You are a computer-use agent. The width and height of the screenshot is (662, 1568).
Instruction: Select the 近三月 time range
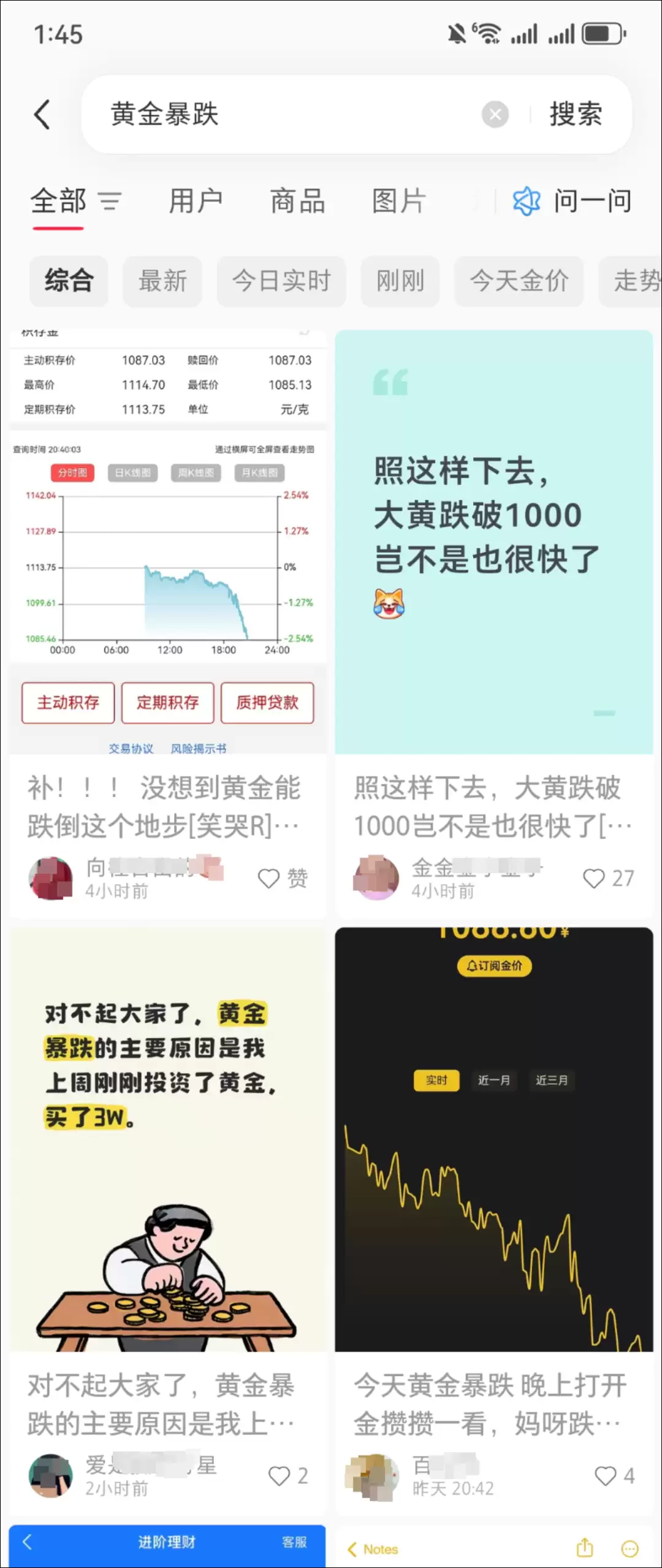coord(551,1081)
